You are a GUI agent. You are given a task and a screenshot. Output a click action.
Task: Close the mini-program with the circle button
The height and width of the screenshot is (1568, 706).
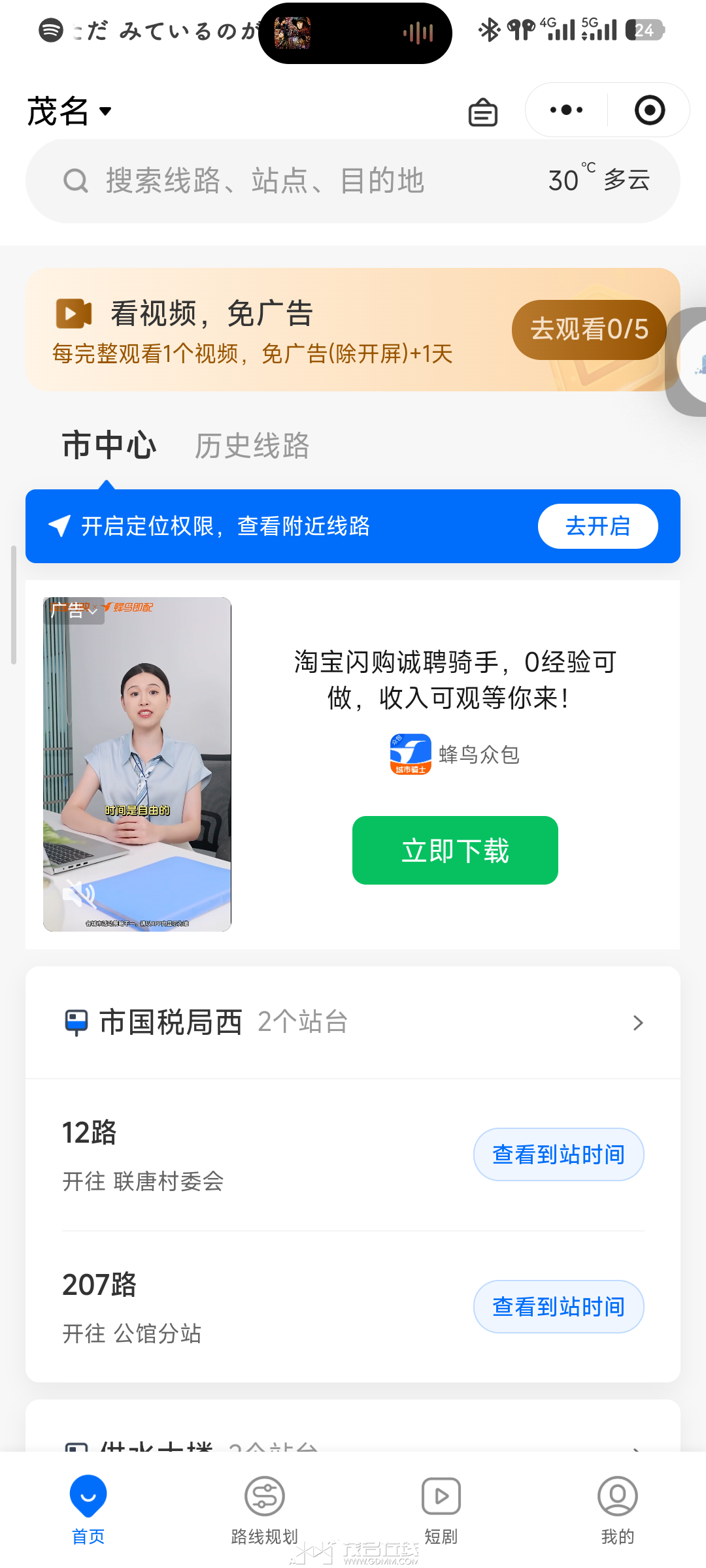[x=650, y=110]
